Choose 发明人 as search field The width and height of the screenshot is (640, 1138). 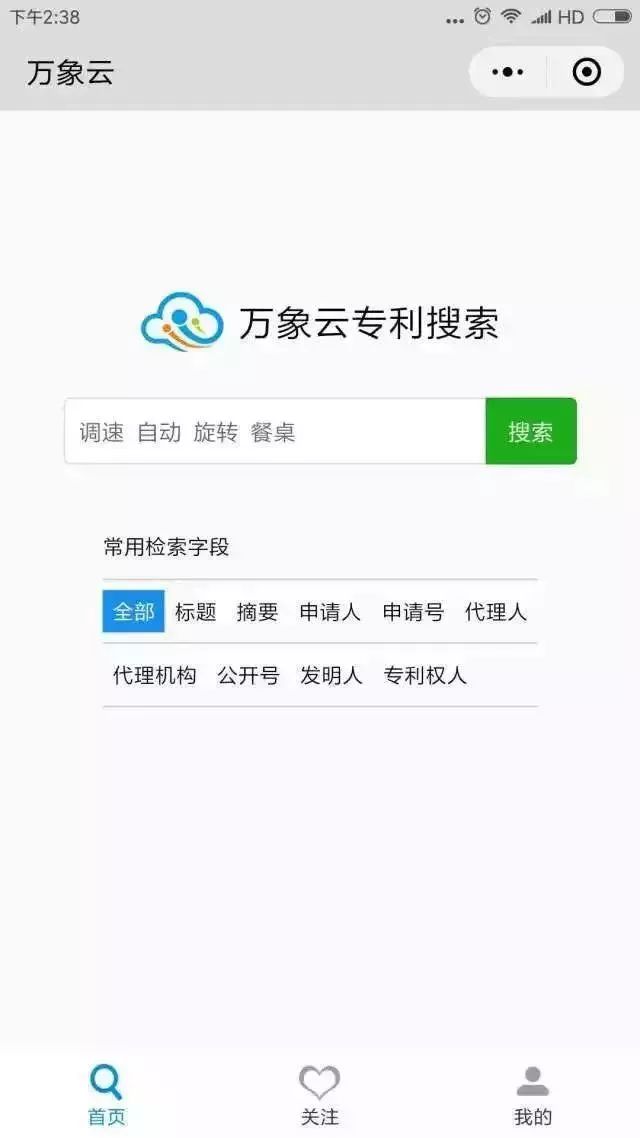(x=331, y=675)
